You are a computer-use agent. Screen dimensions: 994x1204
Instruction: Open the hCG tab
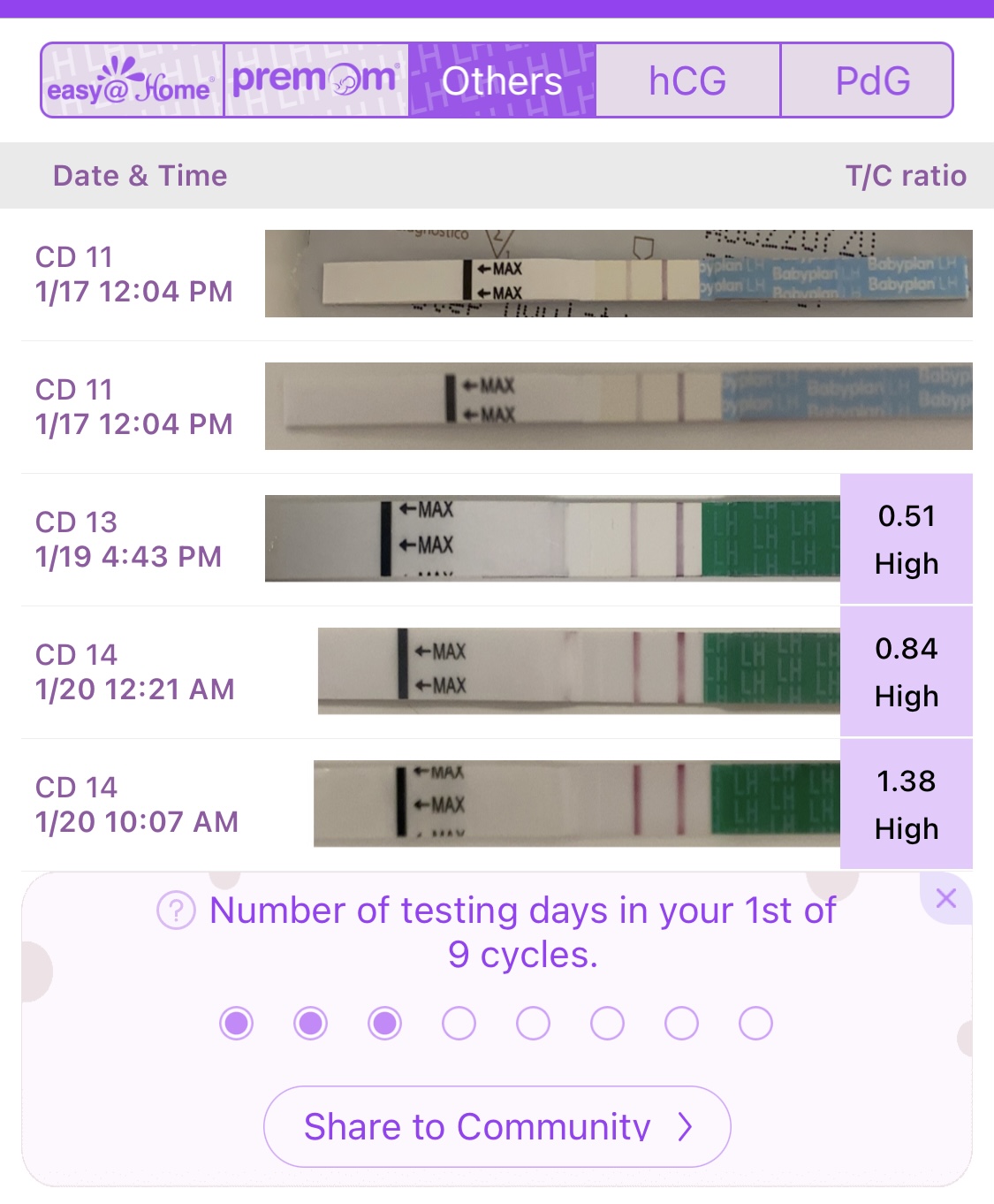coord(687,80)
